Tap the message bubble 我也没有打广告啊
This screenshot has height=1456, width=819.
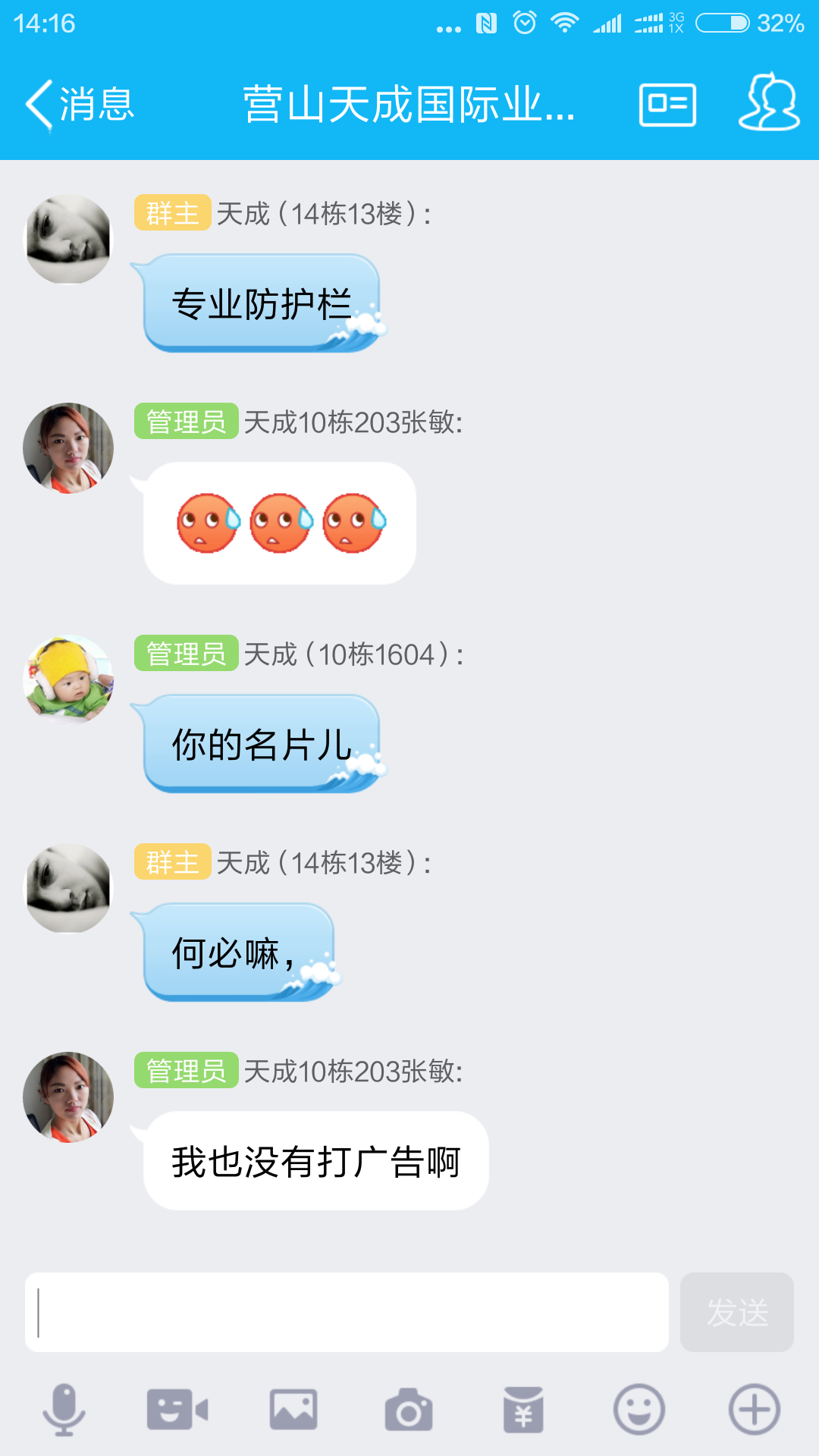point(315,1161)
